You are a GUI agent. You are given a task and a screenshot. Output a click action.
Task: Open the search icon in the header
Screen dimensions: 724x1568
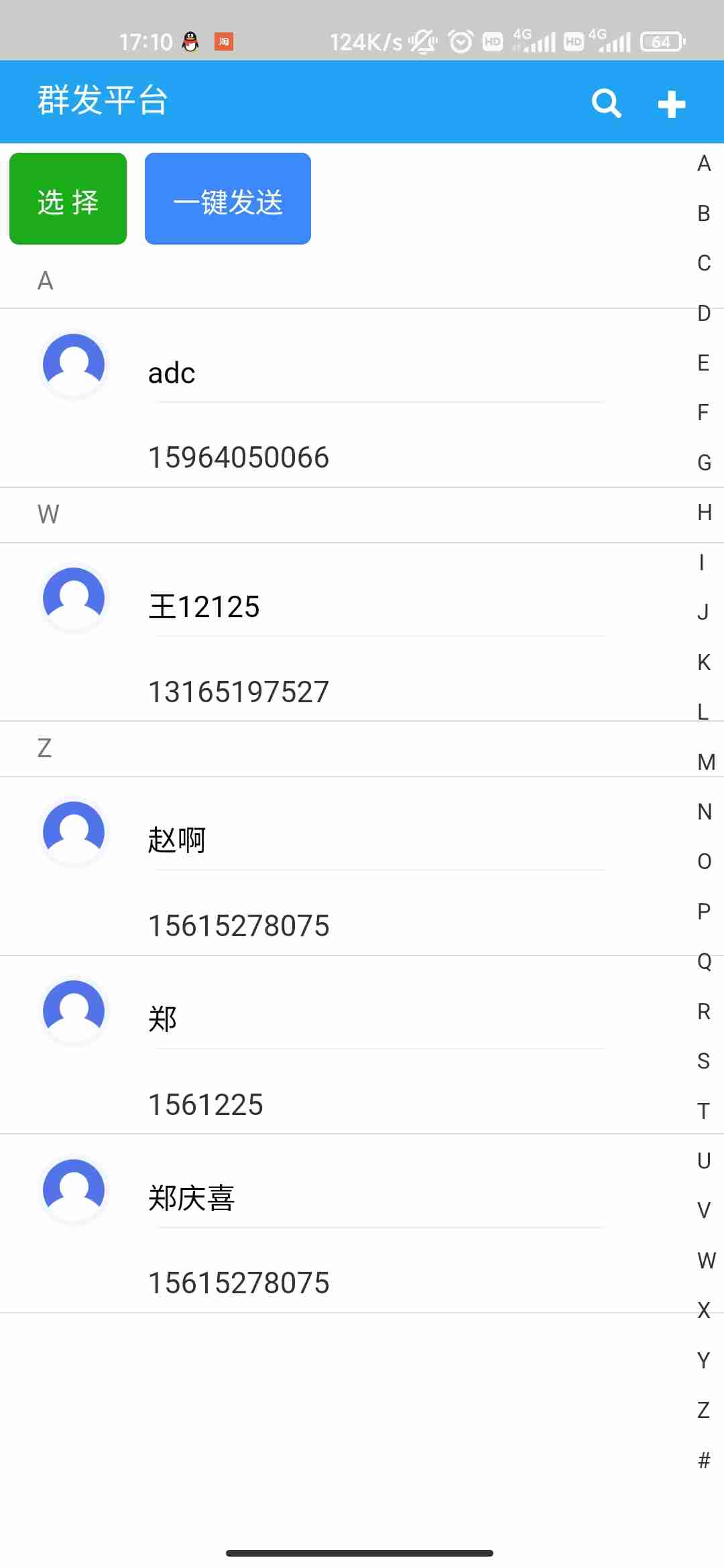606,103
